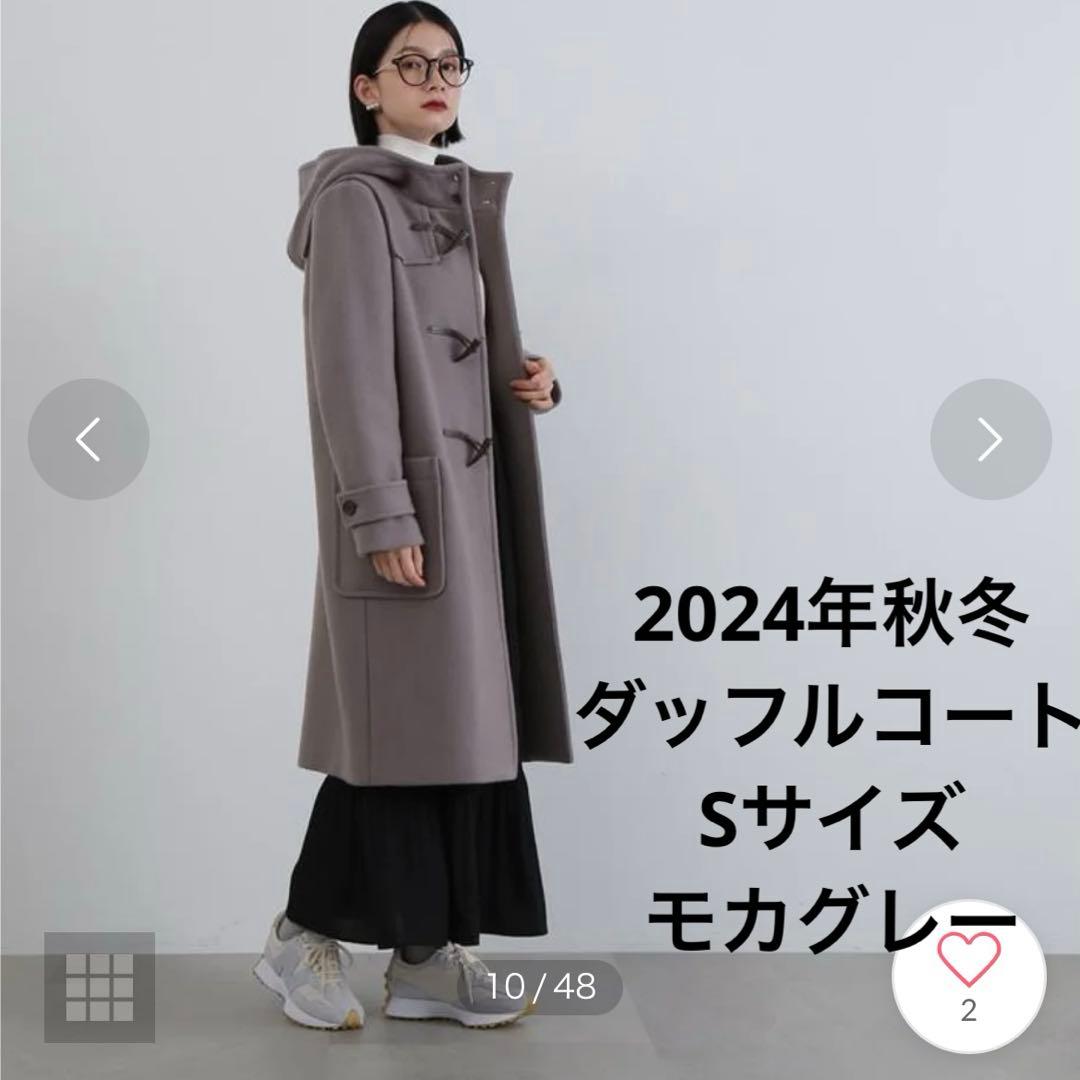Show the next product image

click(990, 439)
